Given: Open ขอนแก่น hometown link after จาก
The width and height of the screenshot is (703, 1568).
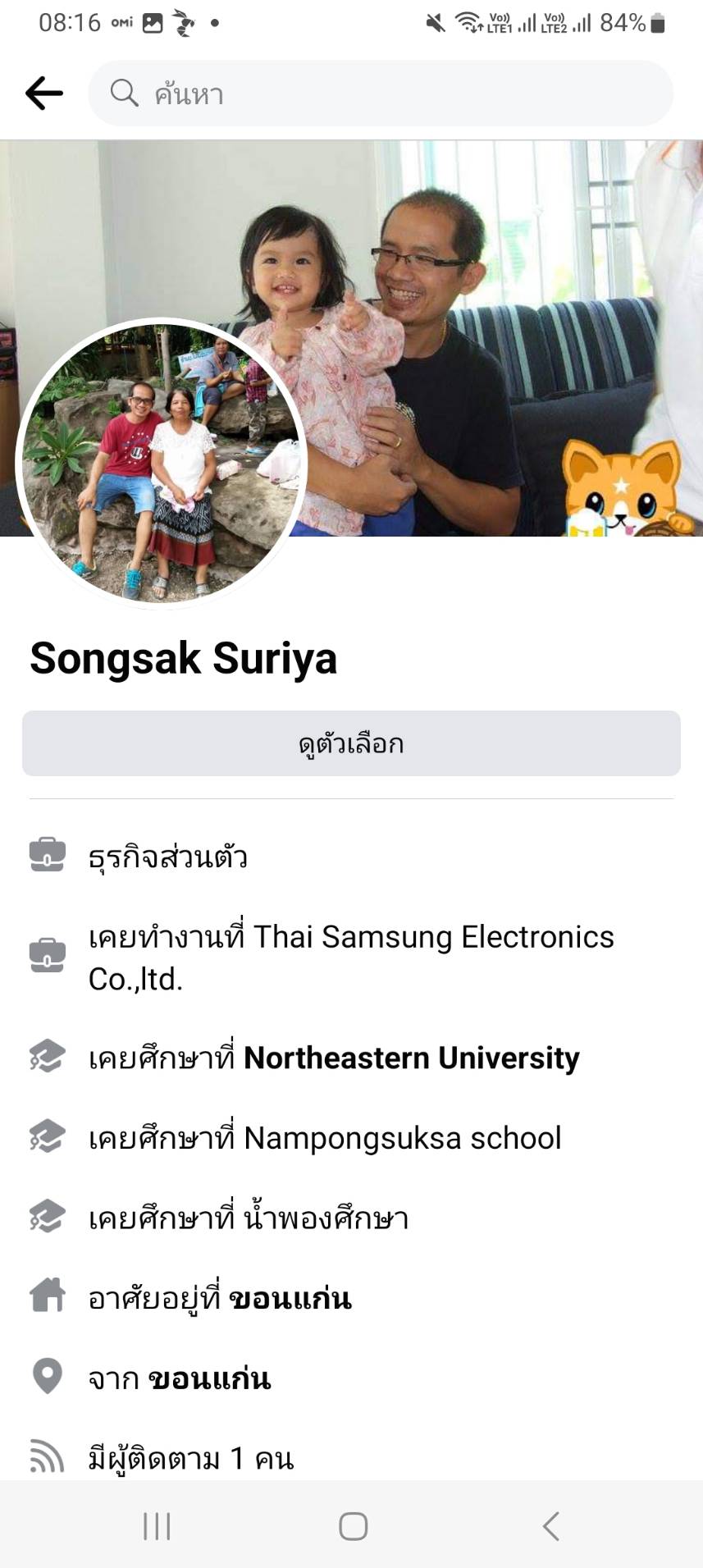Looking at the screenshot, I should click(210, 1378).
